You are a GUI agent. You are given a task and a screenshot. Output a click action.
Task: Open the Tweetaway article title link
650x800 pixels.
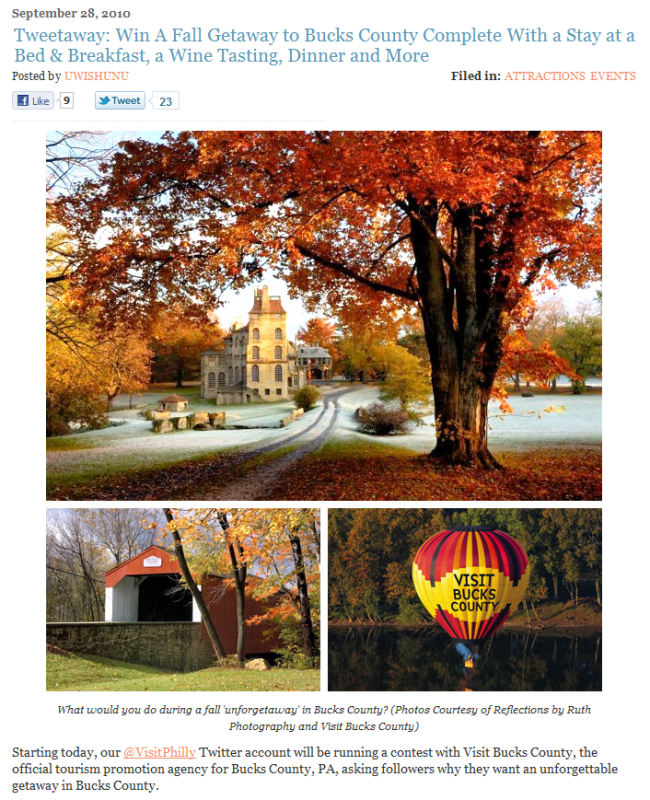coord(323,45)
